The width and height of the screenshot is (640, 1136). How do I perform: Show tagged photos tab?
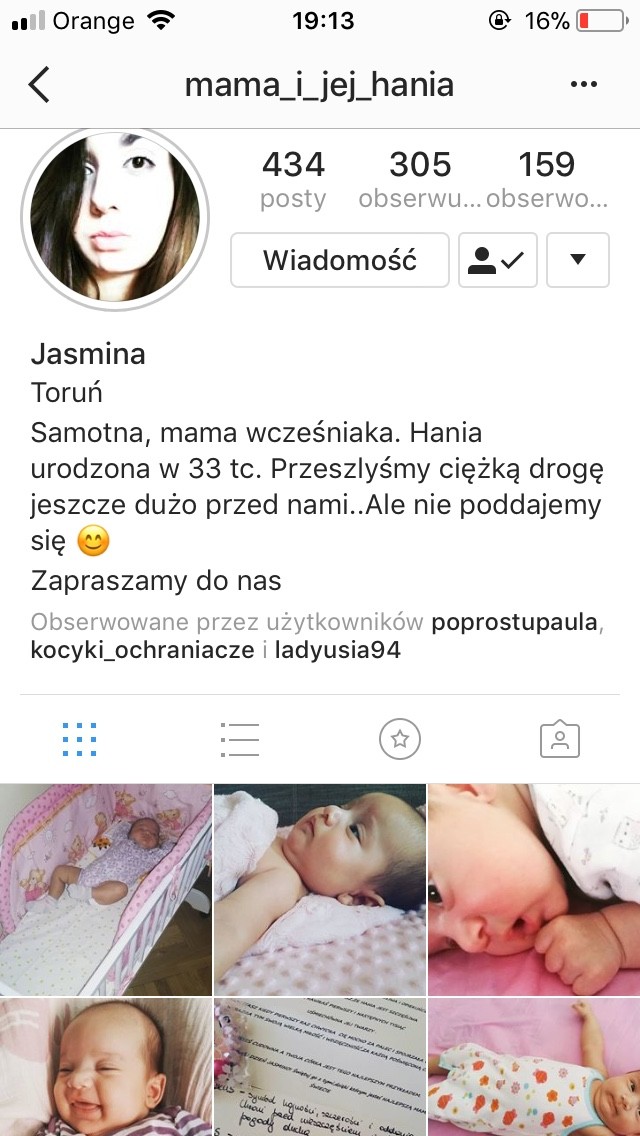(560, 739)
